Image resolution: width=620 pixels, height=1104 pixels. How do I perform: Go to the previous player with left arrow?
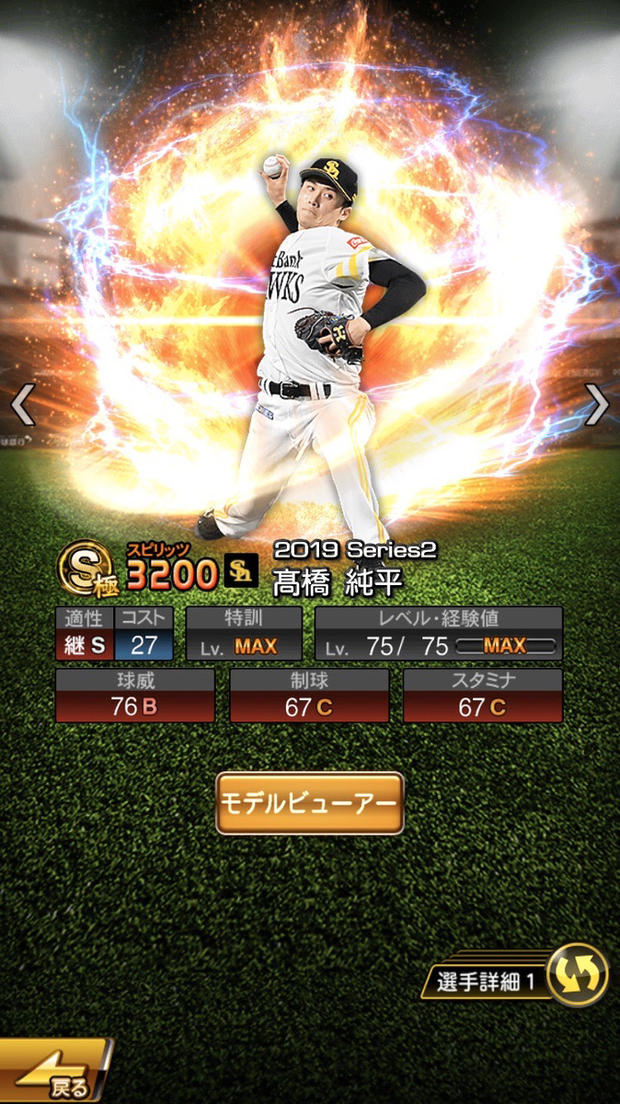pyautogui.click(x=22, y=405)
